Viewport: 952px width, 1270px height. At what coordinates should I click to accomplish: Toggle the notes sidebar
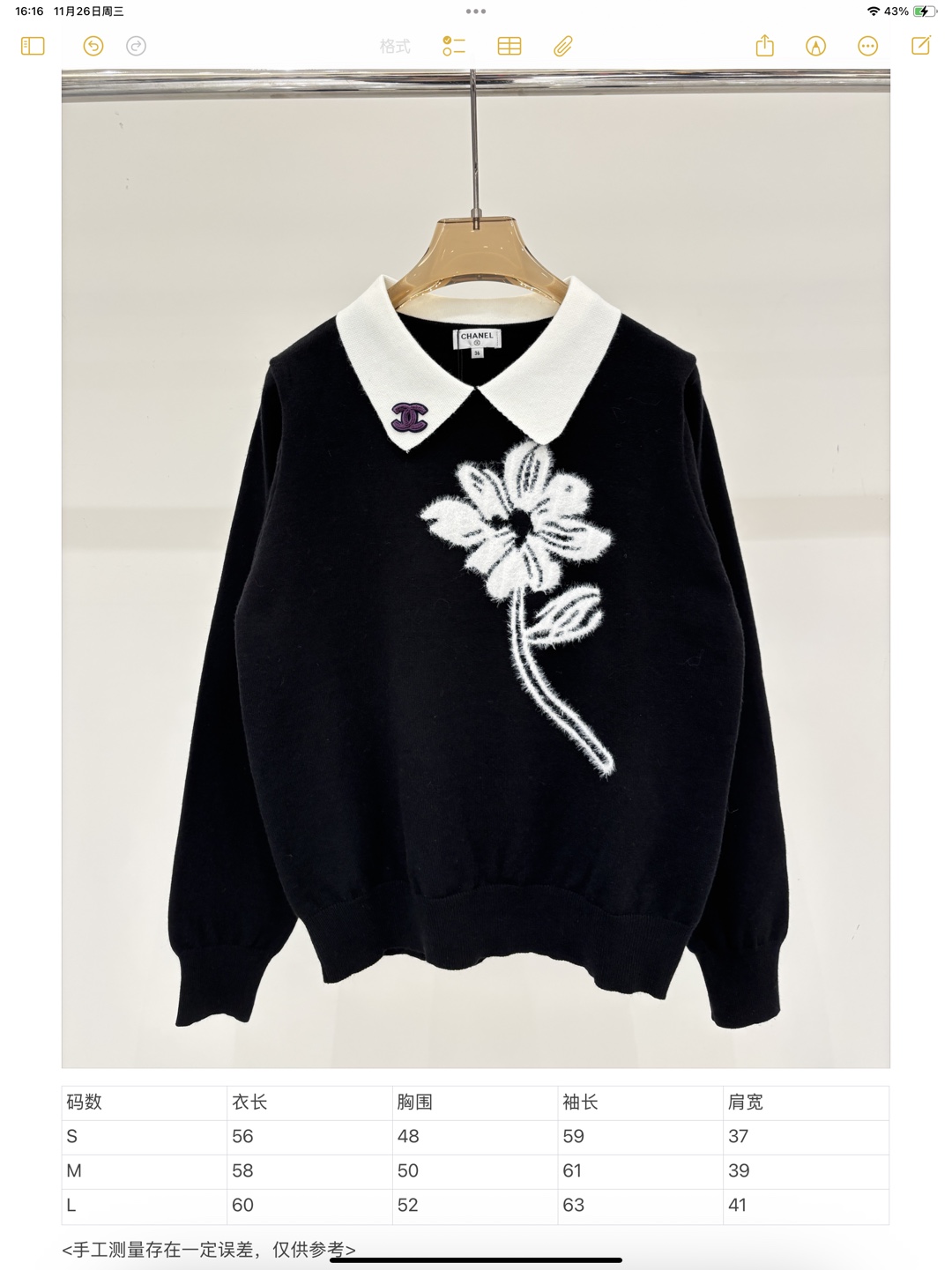(33, 46)
